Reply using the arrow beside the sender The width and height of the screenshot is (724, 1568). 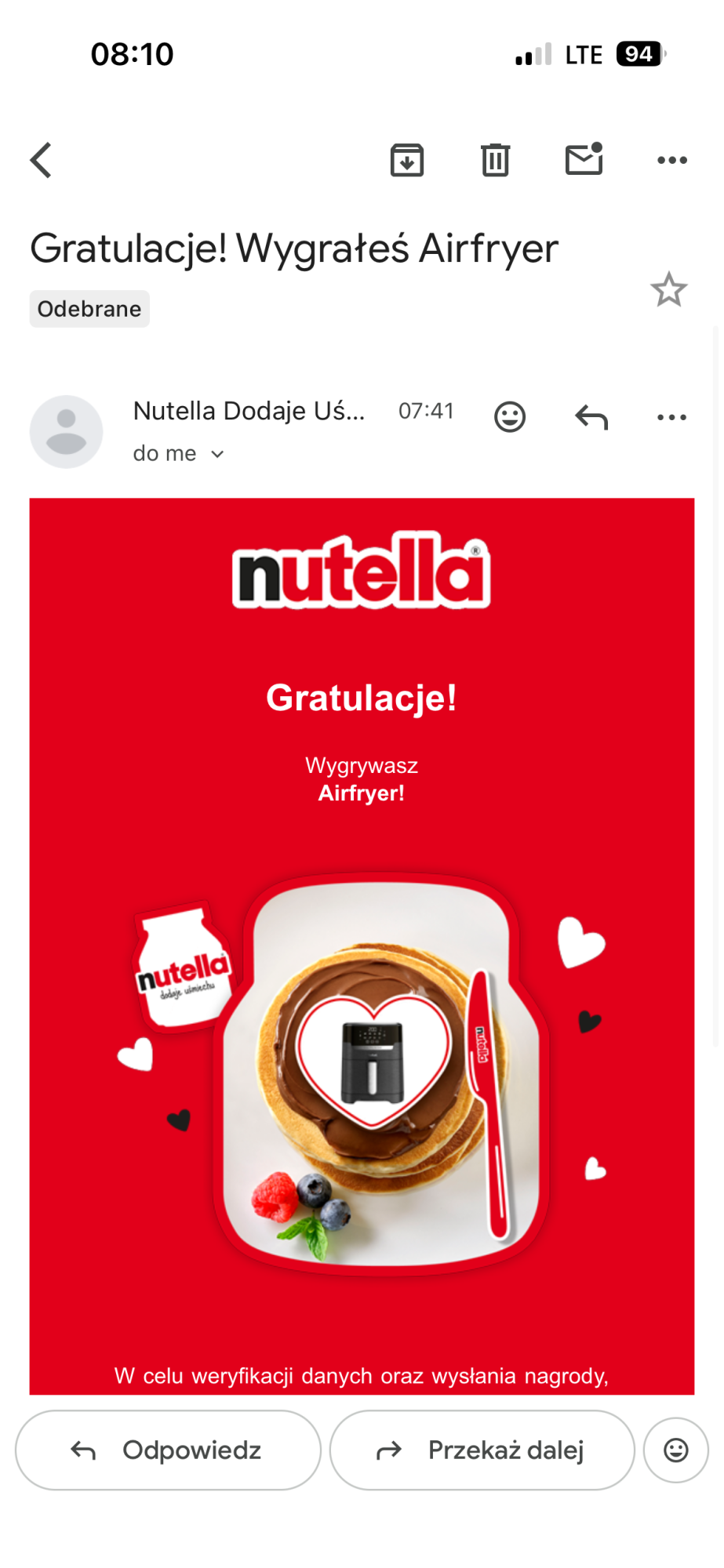pyautogui.click(x=591, y=417)
